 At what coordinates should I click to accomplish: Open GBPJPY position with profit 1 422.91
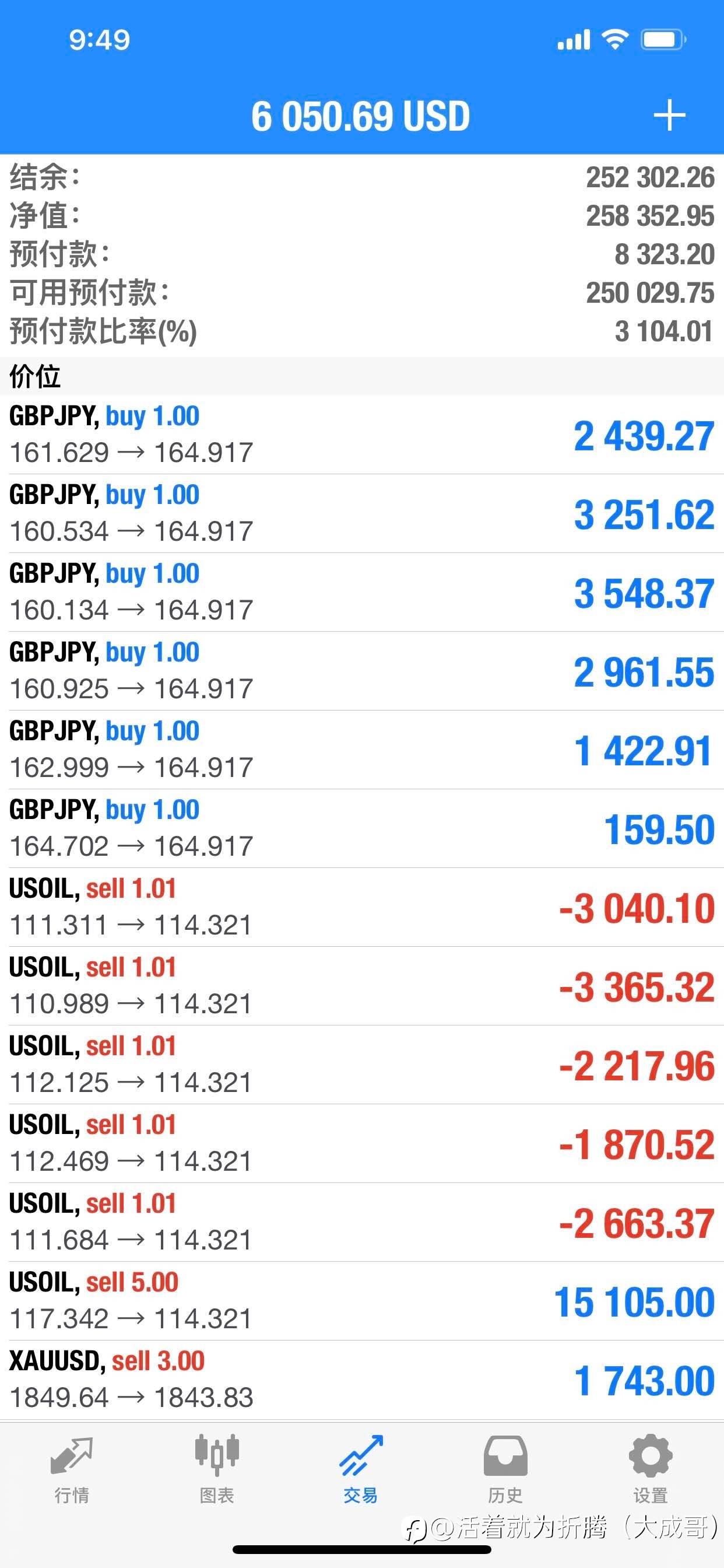click(362, 750)
